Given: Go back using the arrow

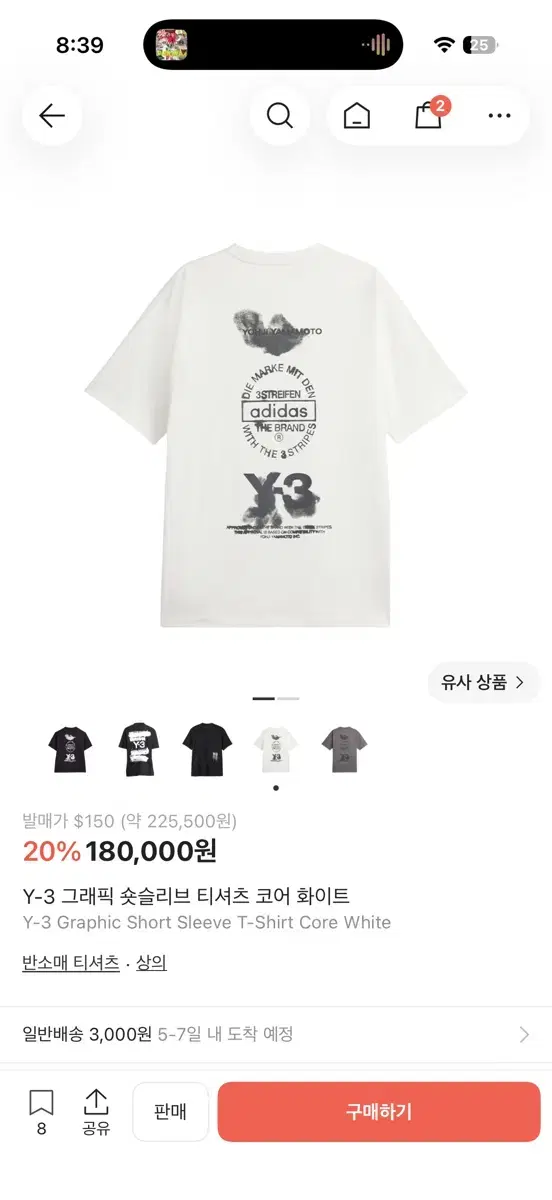Looking at the screenshot, I should point(52,116).
